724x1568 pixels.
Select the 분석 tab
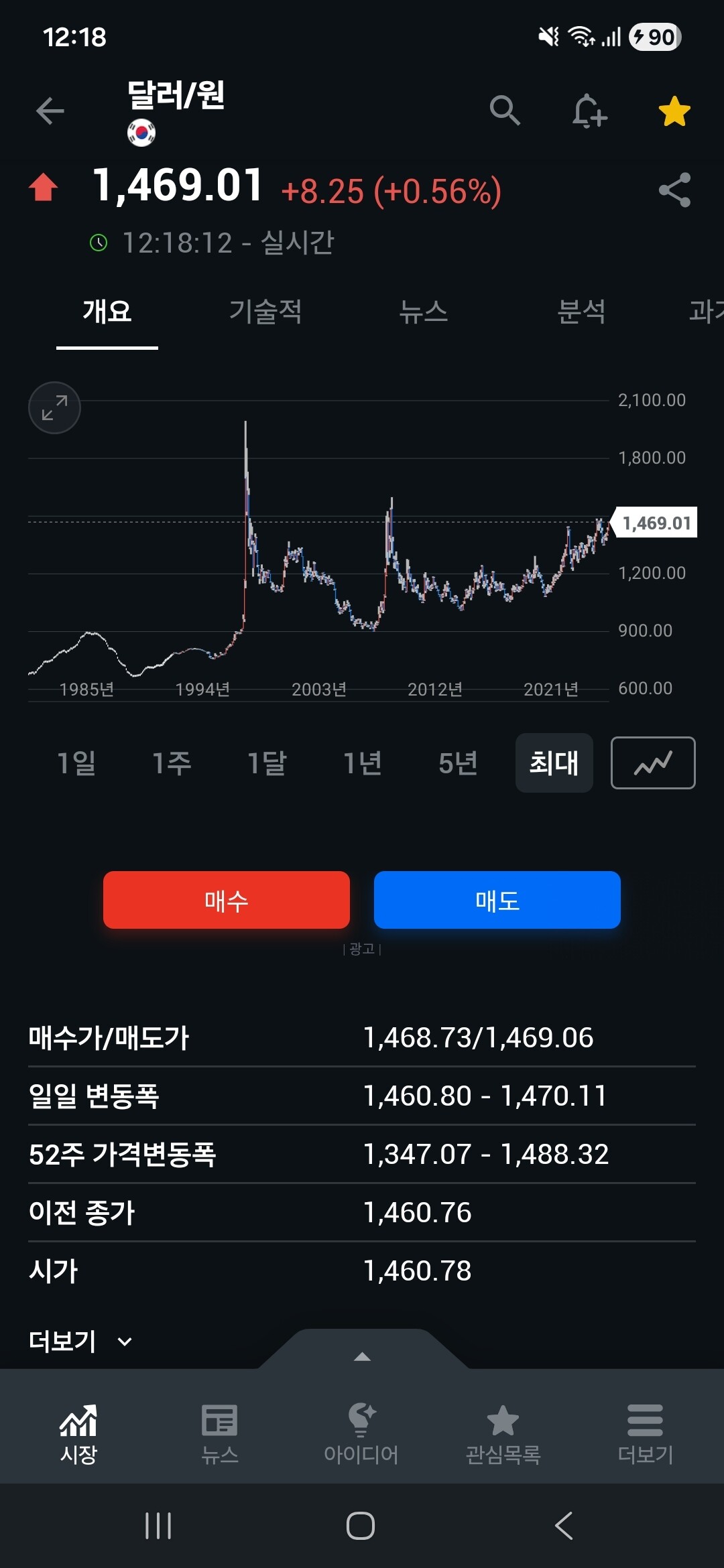pos(581,312)
